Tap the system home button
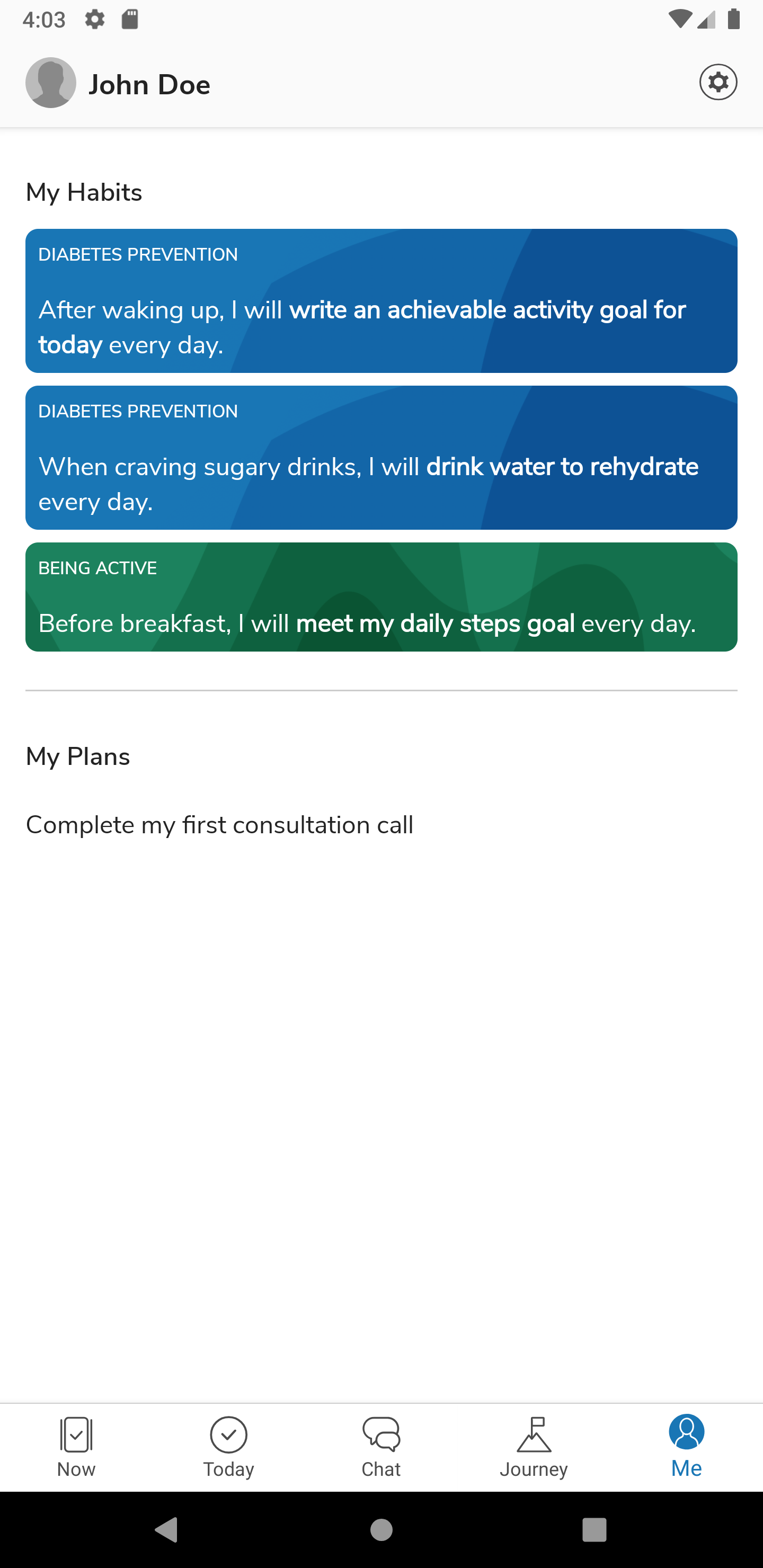The height and width of the screenshot is (1568, 763). pyautogui.click(x=381, y=1530)
